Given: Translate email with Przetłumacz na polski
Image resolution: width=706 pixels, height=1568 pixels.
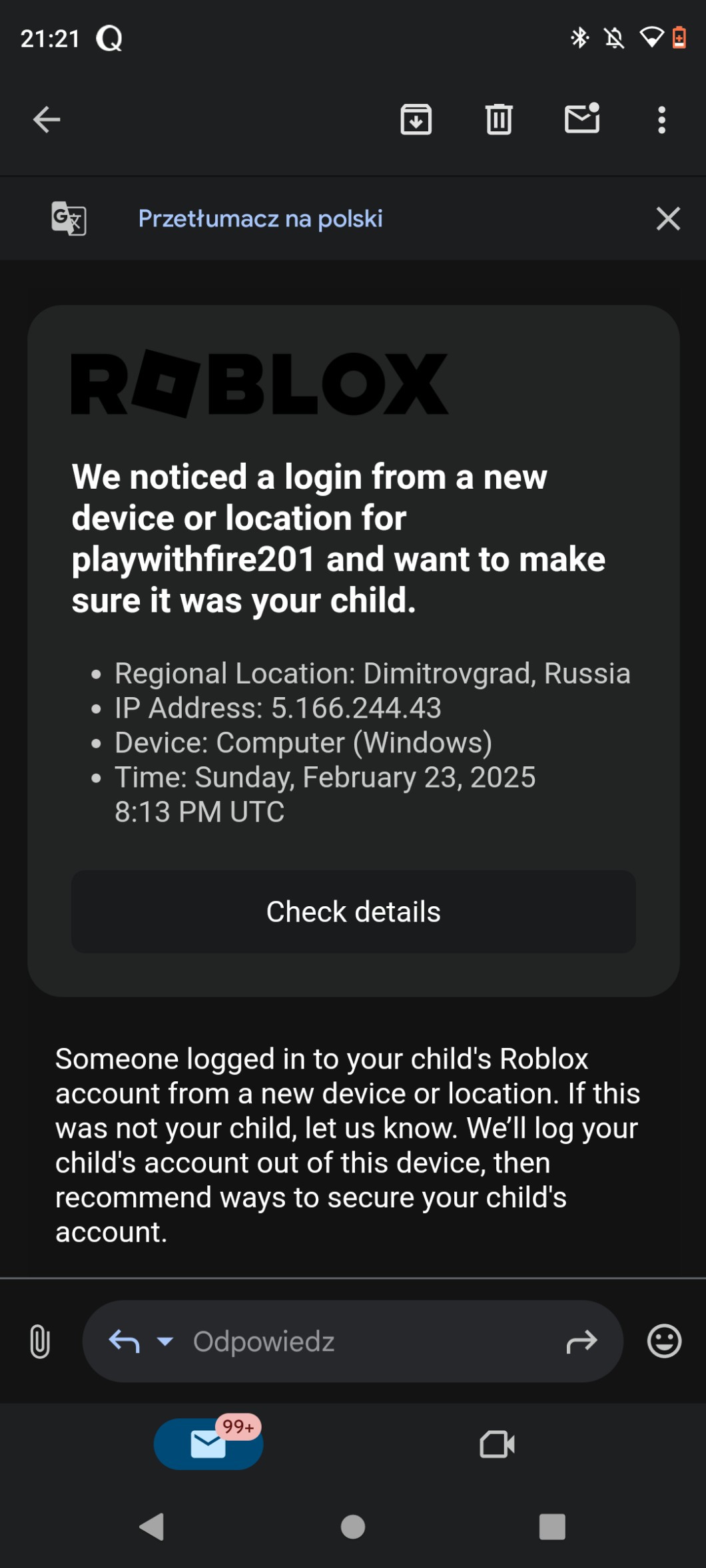Looking at the screenshot, I should coord(260,218).
